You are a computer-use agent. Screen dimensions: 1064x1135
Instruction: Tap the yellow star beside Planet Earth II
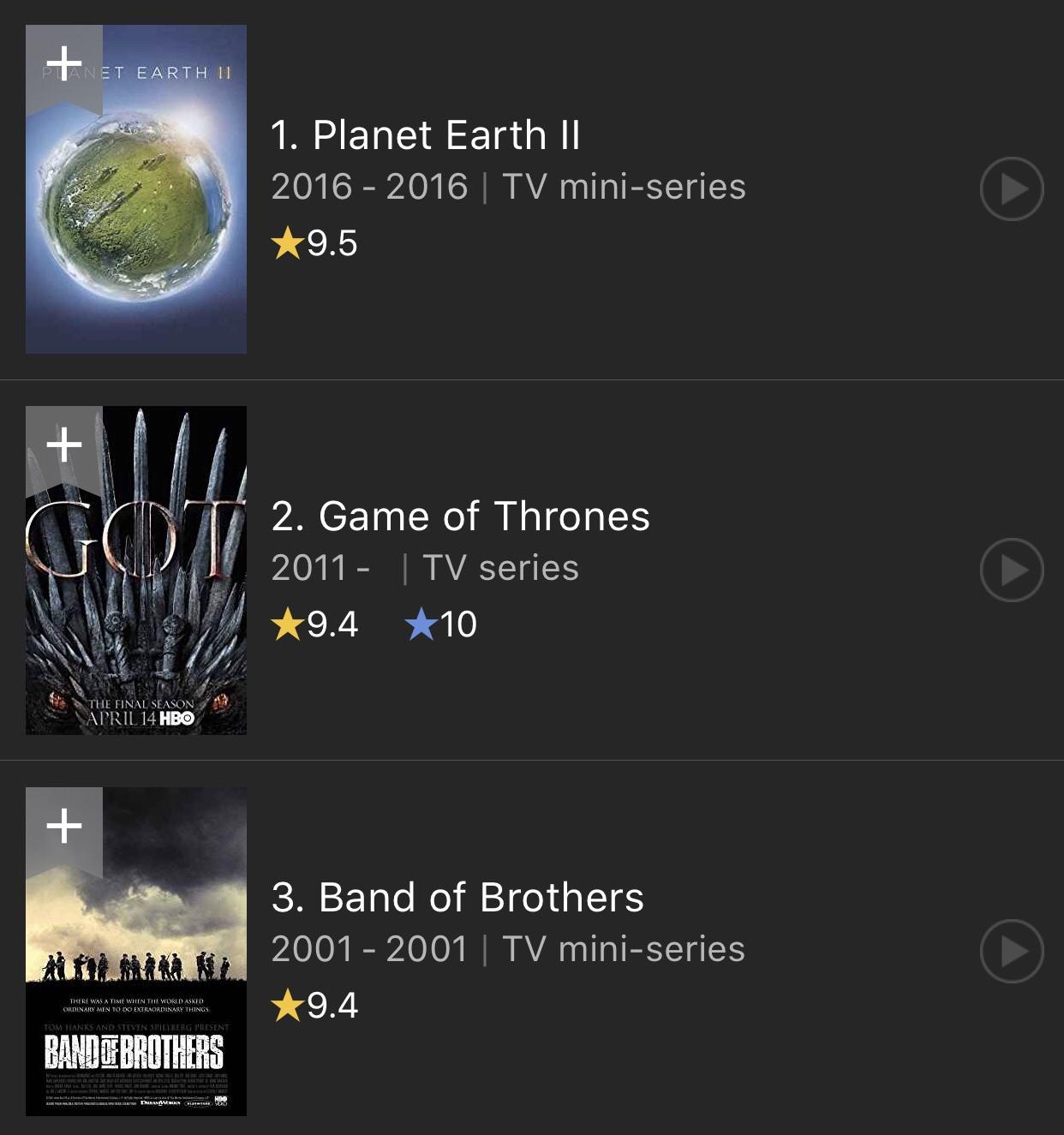pos(286,242)
